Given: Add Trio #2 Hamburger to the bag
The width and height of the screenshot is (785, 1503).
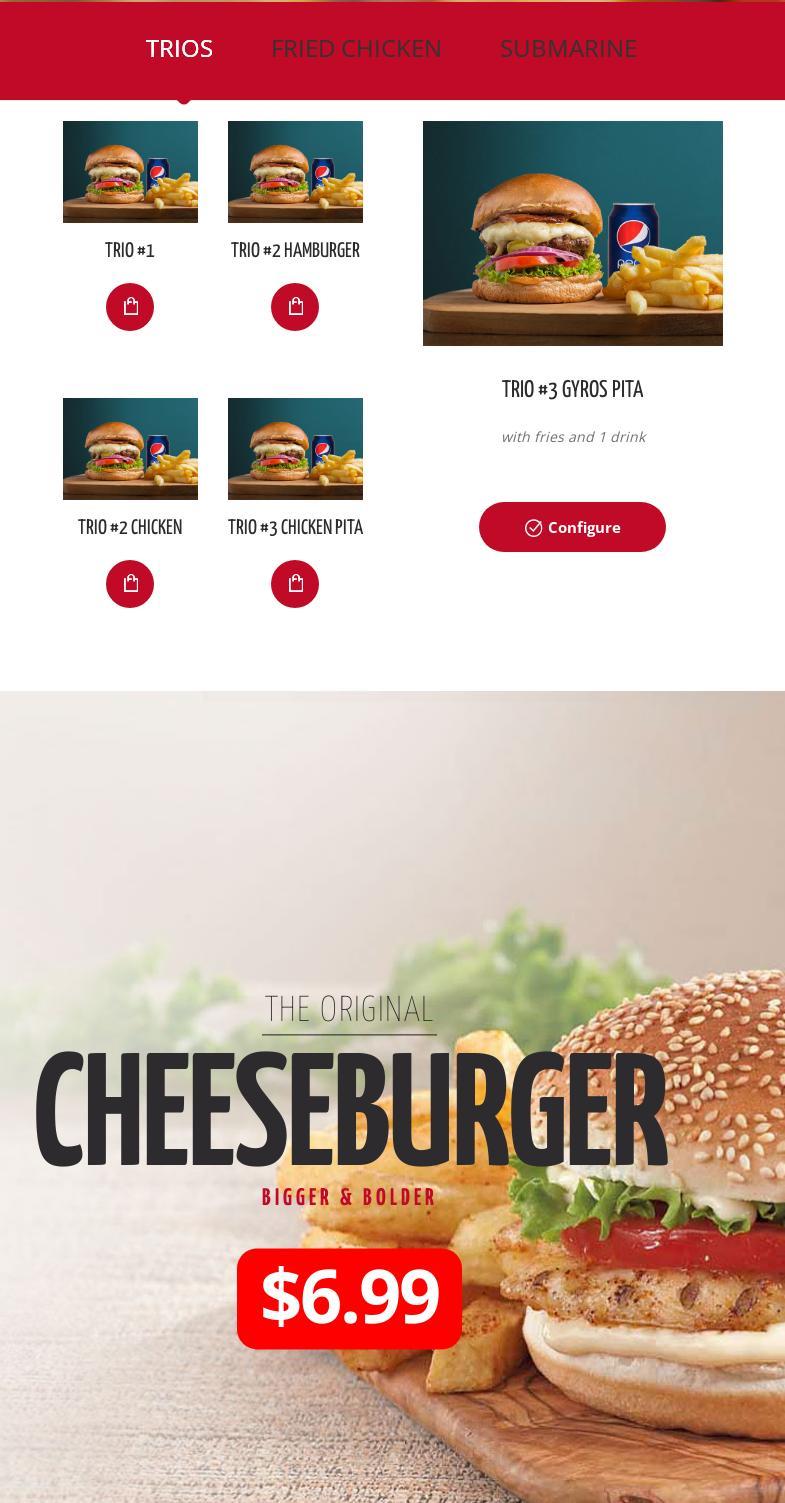Looking at the screenshot, I should pos(295,307).
